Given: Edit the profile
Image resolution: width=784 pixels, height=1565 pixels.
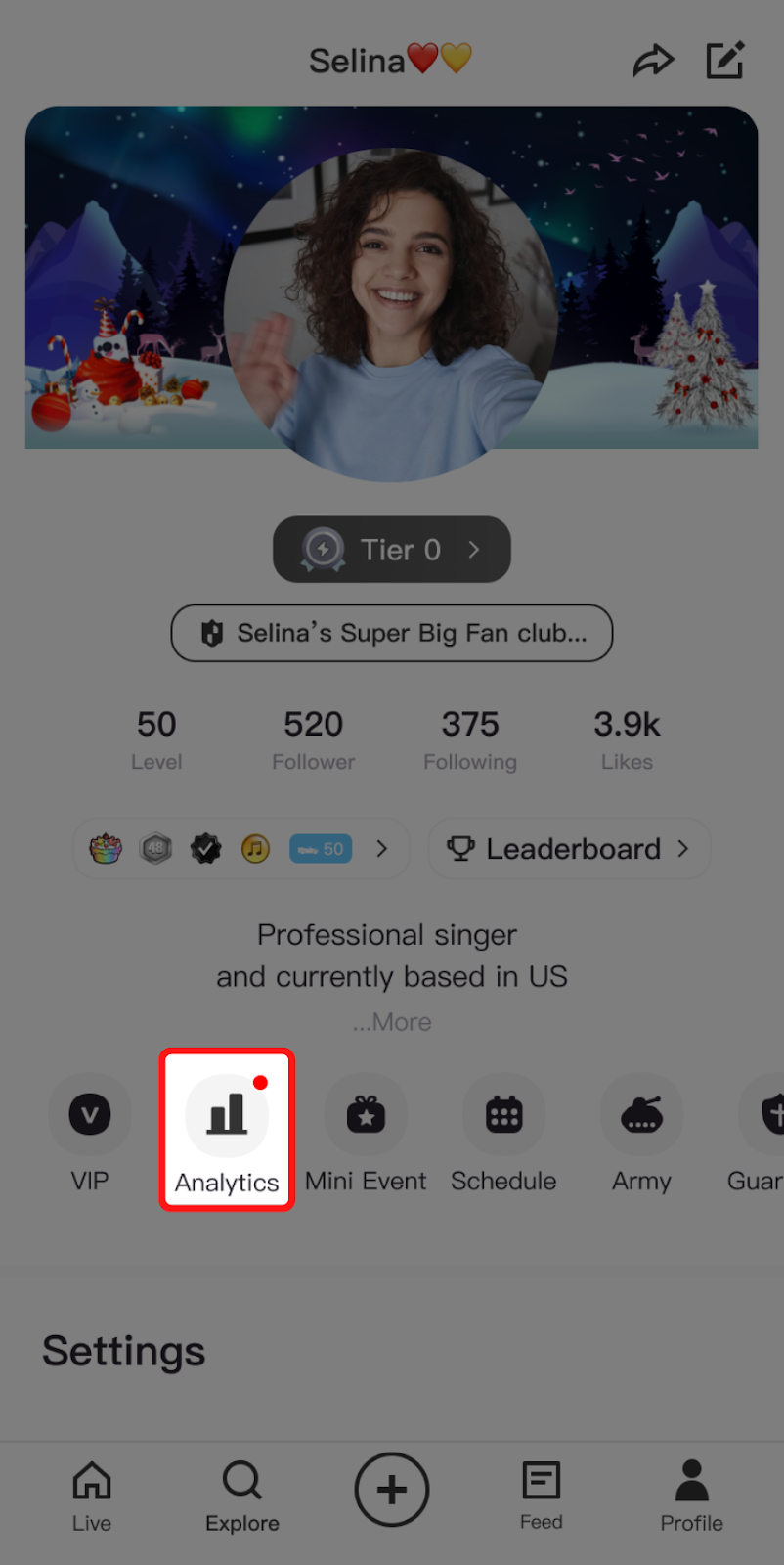Looking at the screenshot, I should click(x=724, y=61).
